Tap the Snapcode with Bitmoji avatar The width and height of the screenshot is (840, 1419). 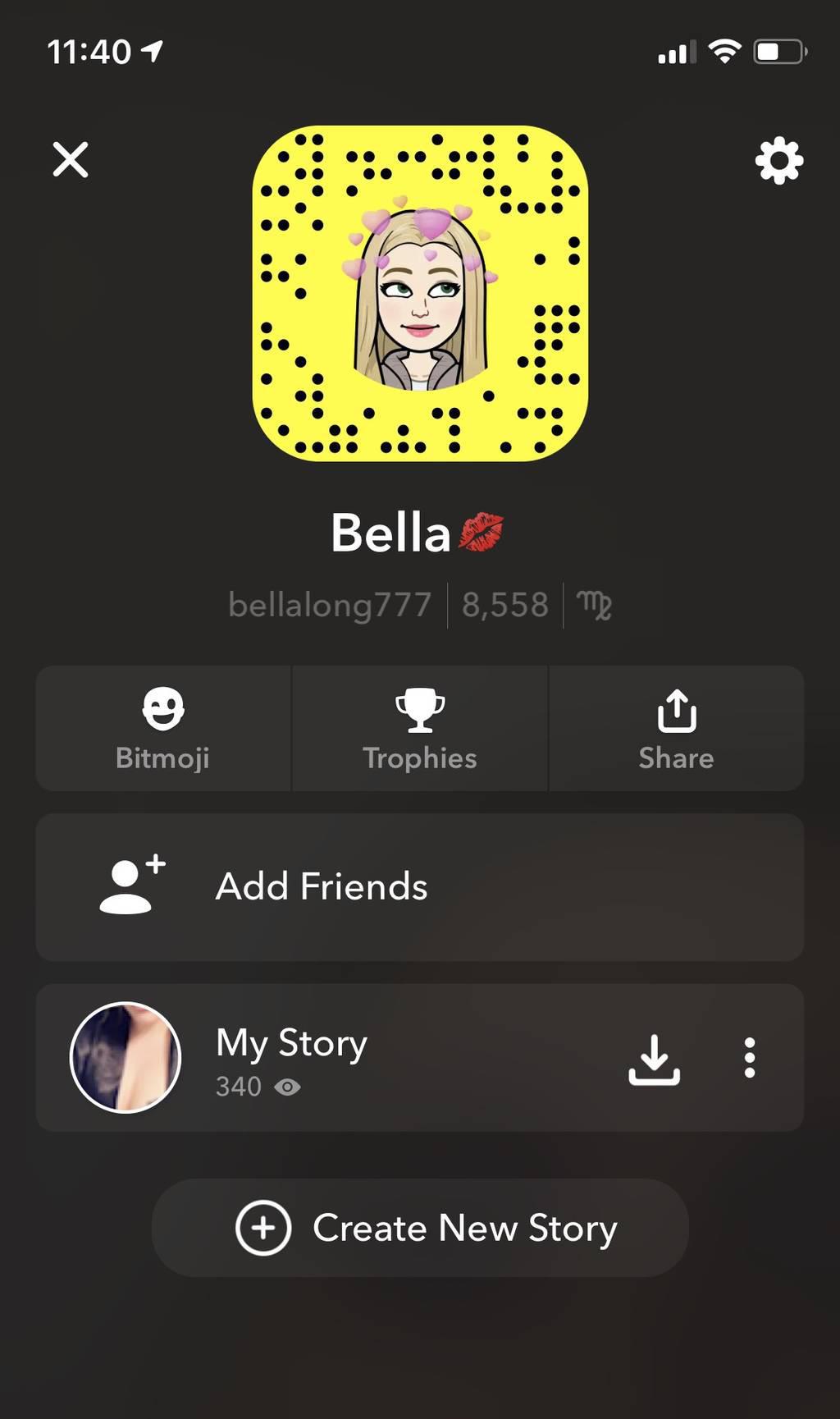tap(420, 294)
